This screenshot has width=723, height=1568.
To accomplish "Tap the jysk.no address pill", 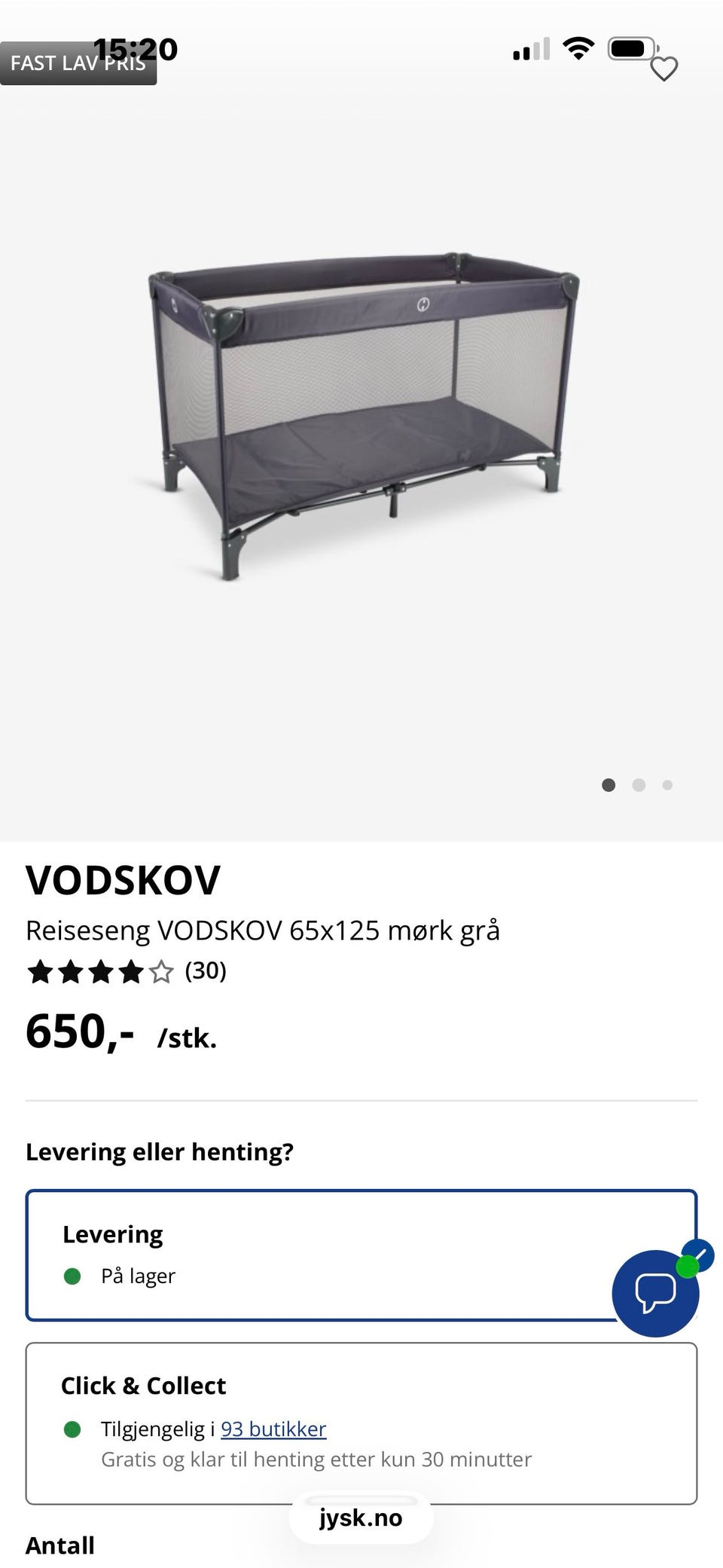I will (x=361, y=1518).
